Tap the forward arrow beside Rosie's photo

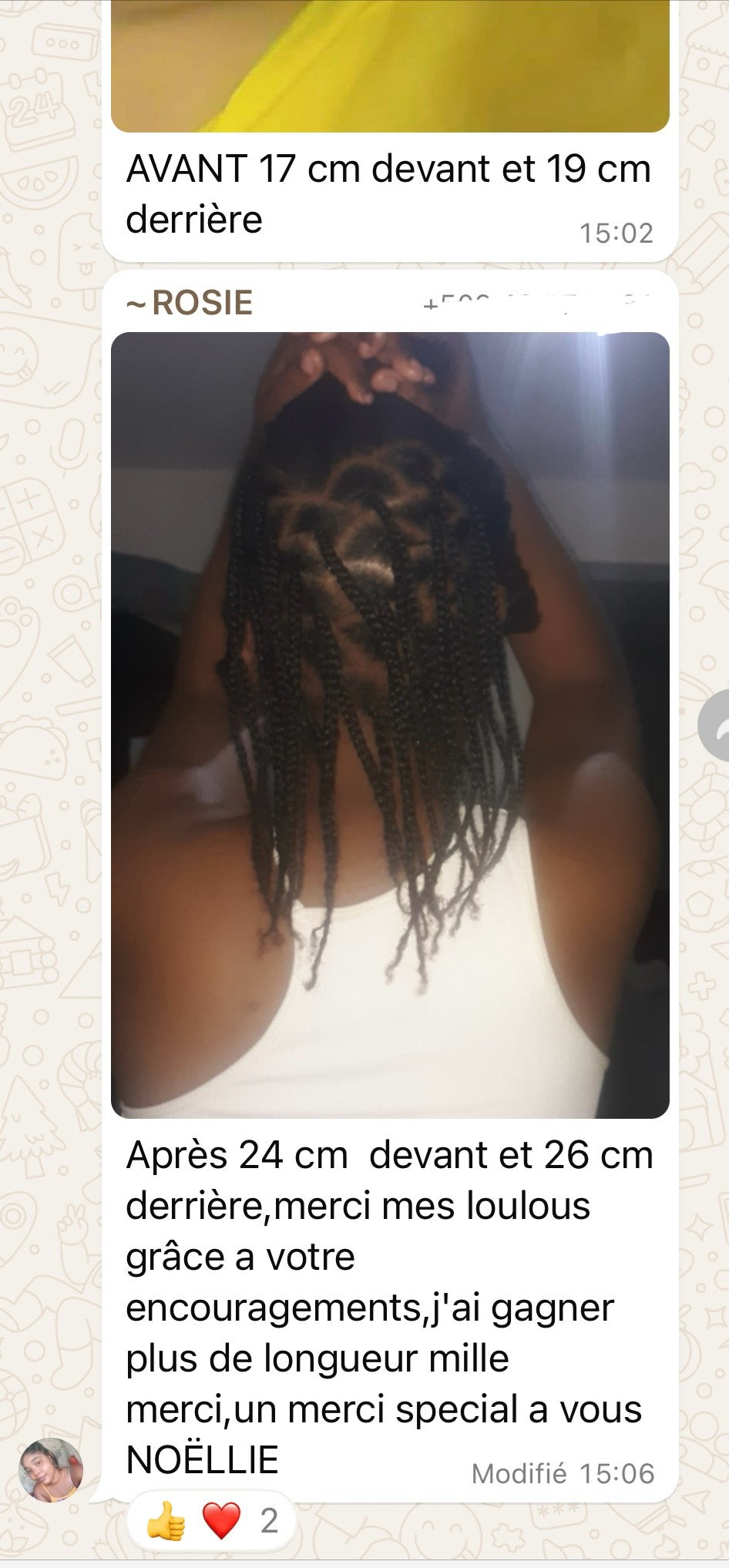[716, 726]
